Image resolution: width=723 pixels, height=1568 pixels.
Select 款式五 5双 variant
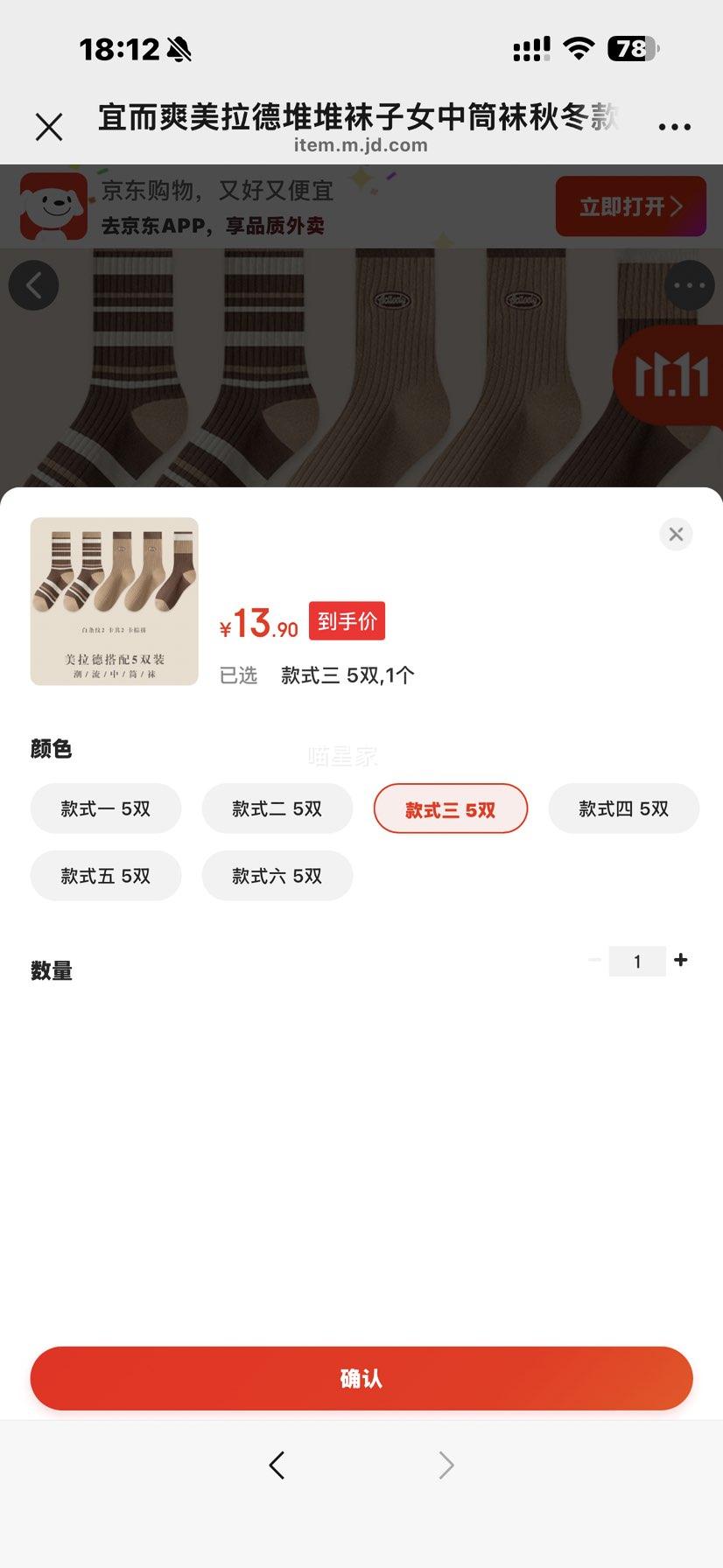(106, 876)
